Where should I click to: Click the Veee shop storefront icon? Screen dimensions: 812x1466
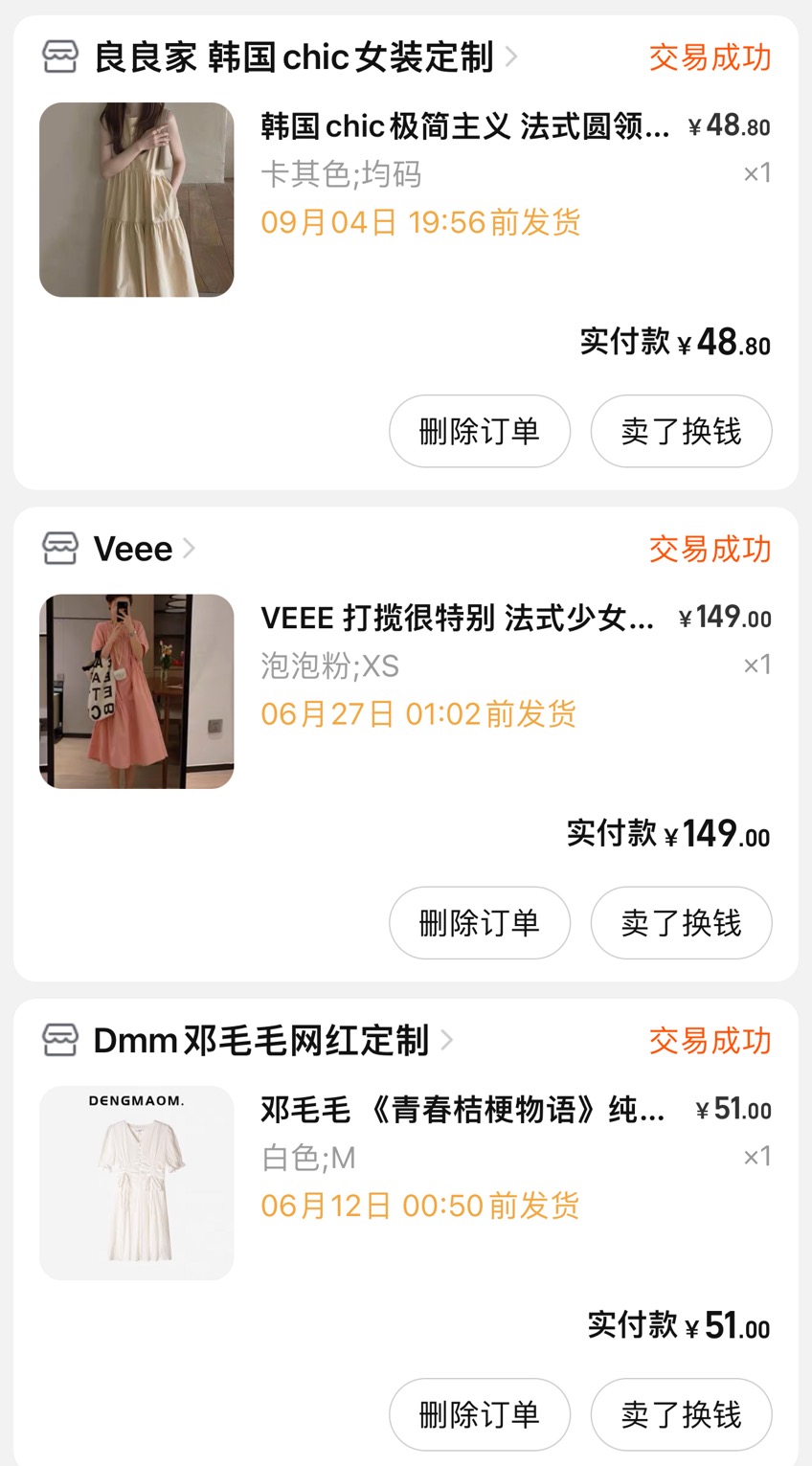pyautogui.click(x=61, y=548)
